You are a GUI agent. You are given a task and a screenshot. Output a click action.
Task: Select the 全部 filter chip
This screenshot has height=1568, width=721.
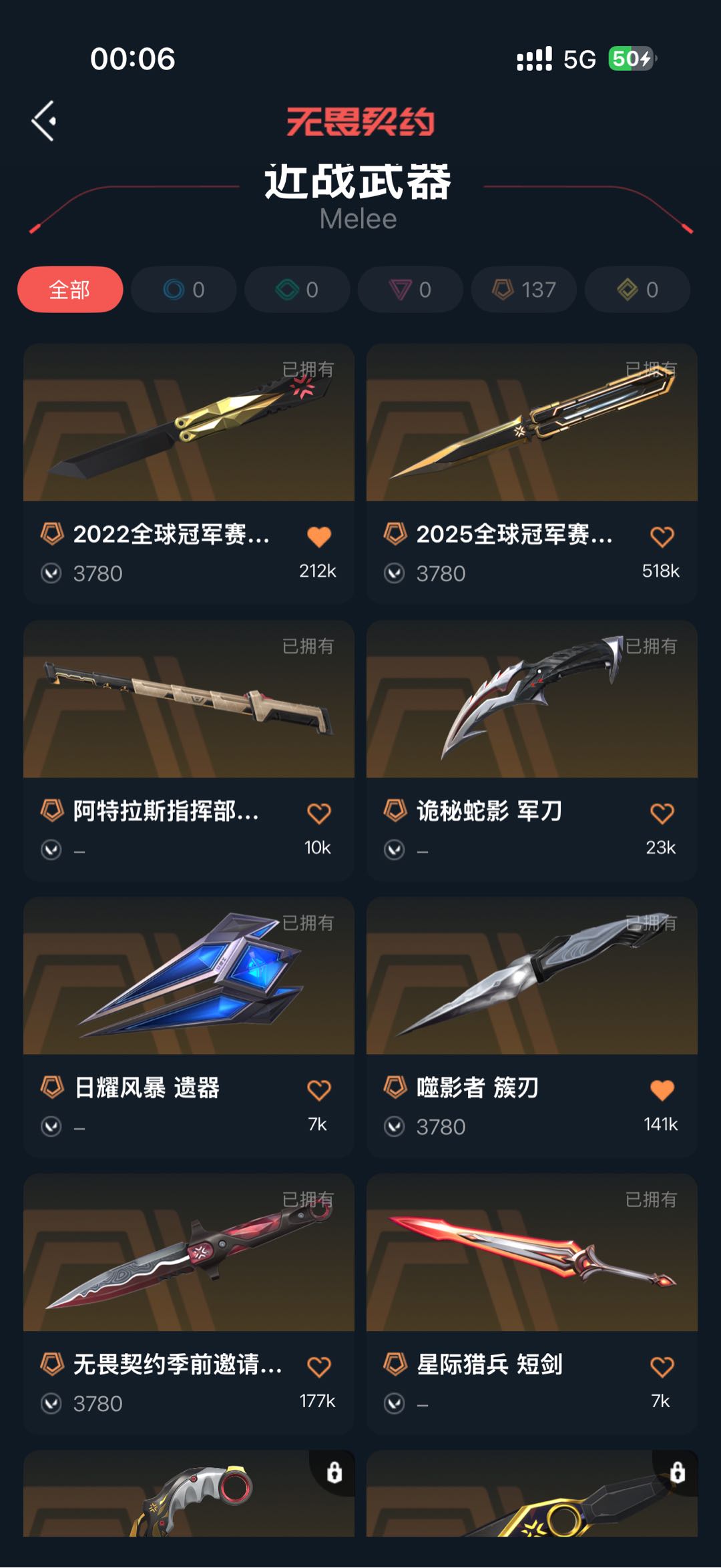pyautogui.click(x=70, y=290)
